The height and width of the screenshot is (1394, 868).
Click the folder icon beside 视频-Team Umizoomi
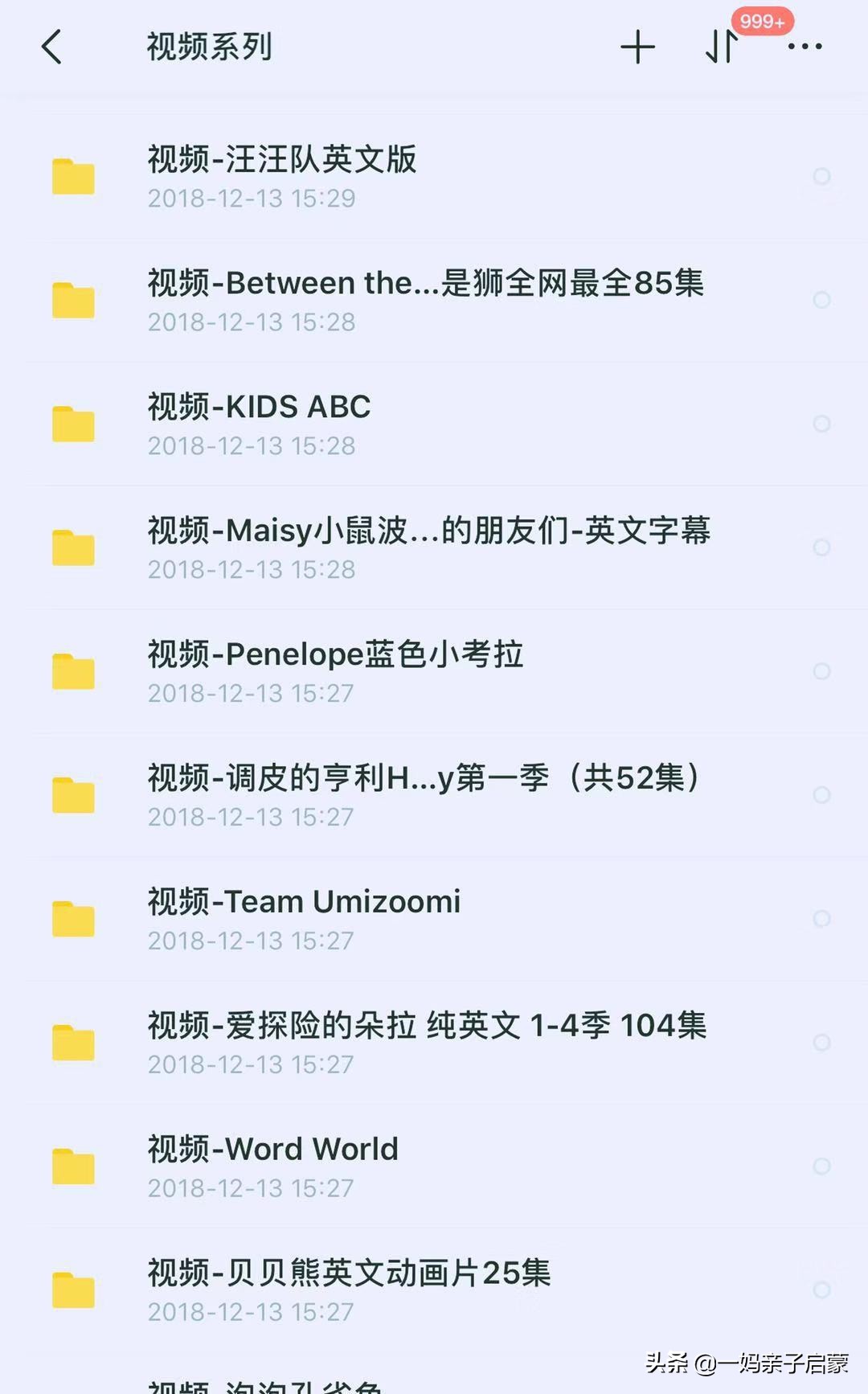[x=72, y=918]
